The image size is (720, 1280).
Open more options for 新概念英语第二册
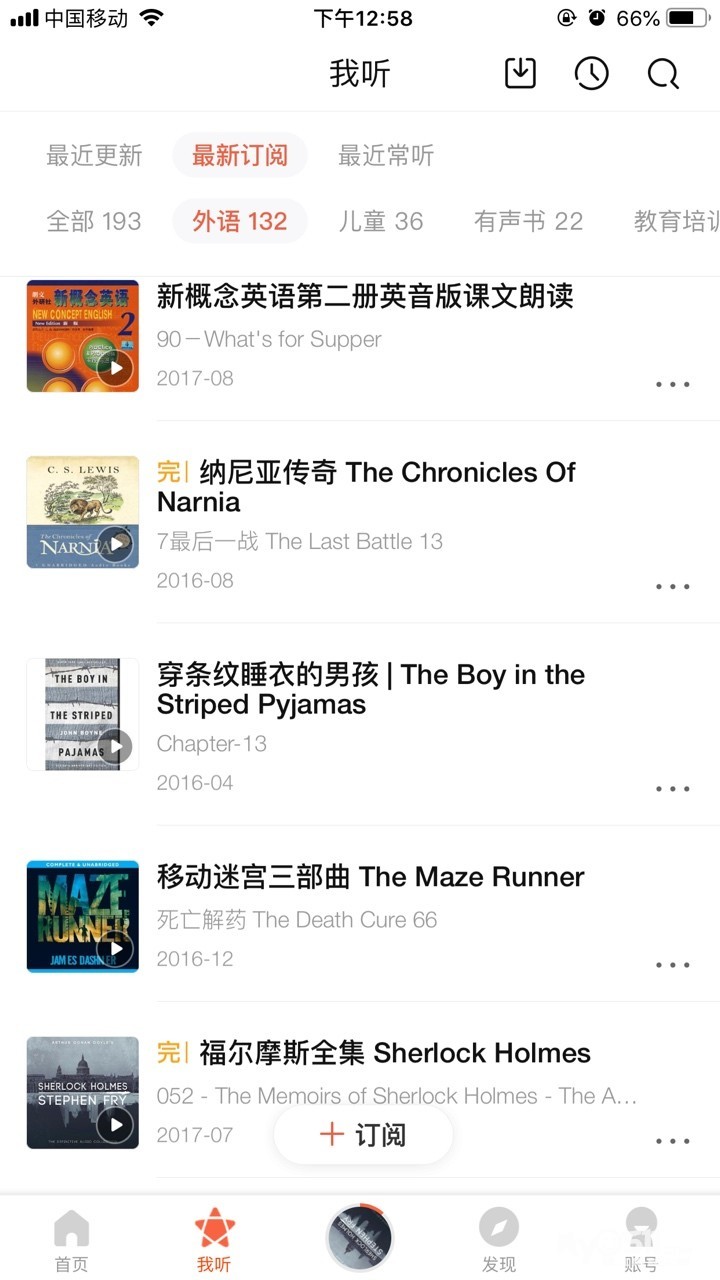(672, 384)
